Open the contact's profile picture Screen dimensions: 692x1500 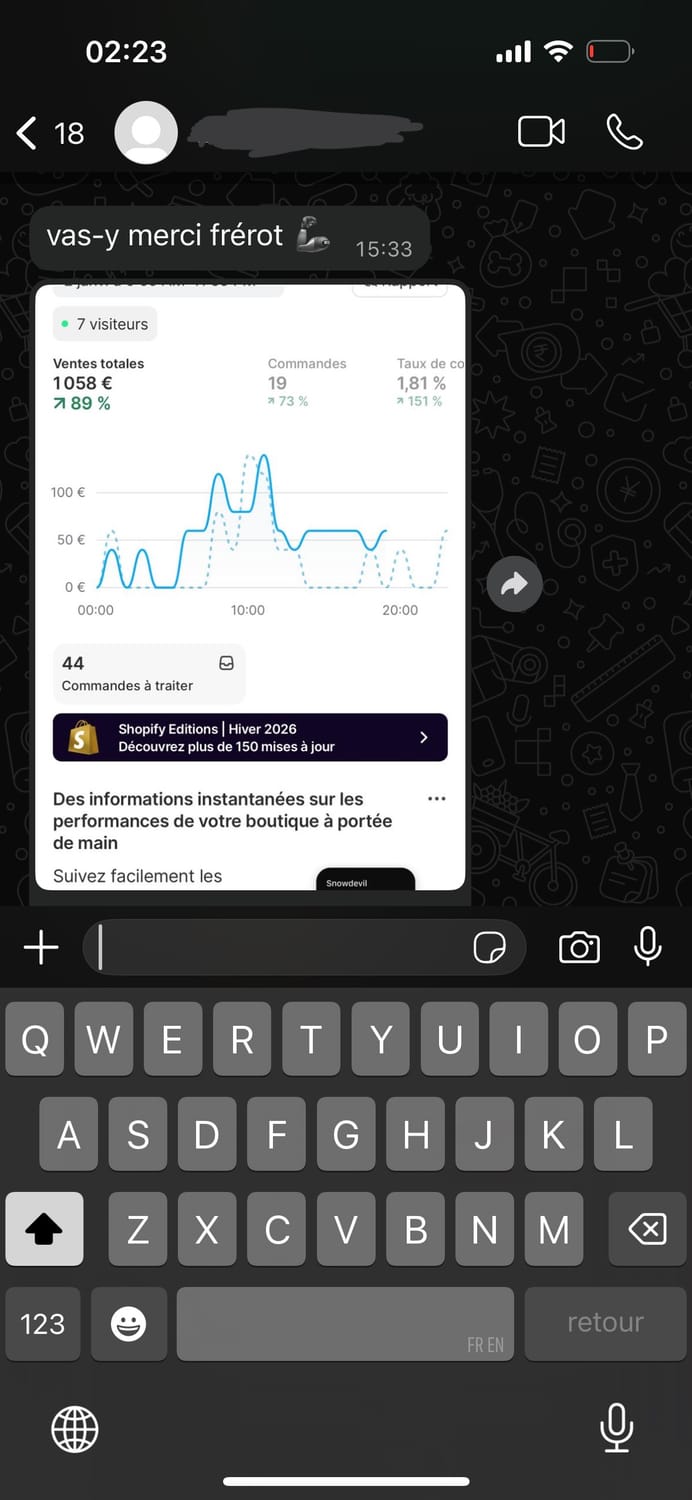tap(146, 132)
